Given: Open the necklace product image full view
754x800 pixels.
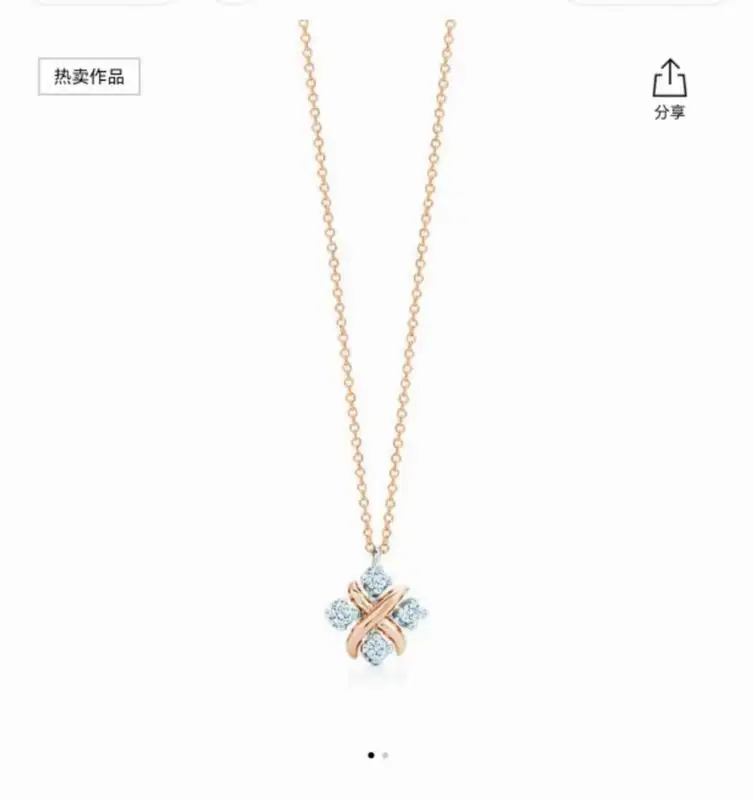Looking at the screenshot, I should tap(376, 400).
